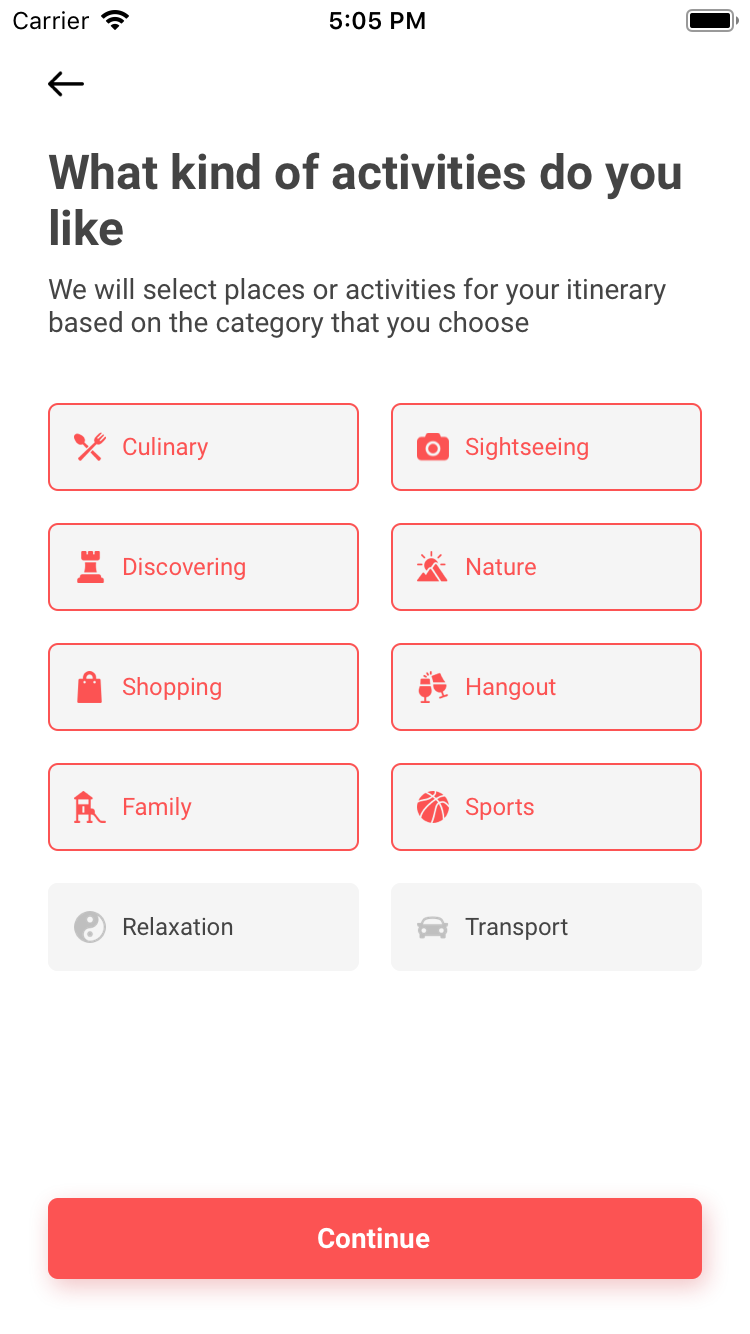The image size is (750, 1334).
Task: Unselect the Nature activity chip
Action: (546, 567)
